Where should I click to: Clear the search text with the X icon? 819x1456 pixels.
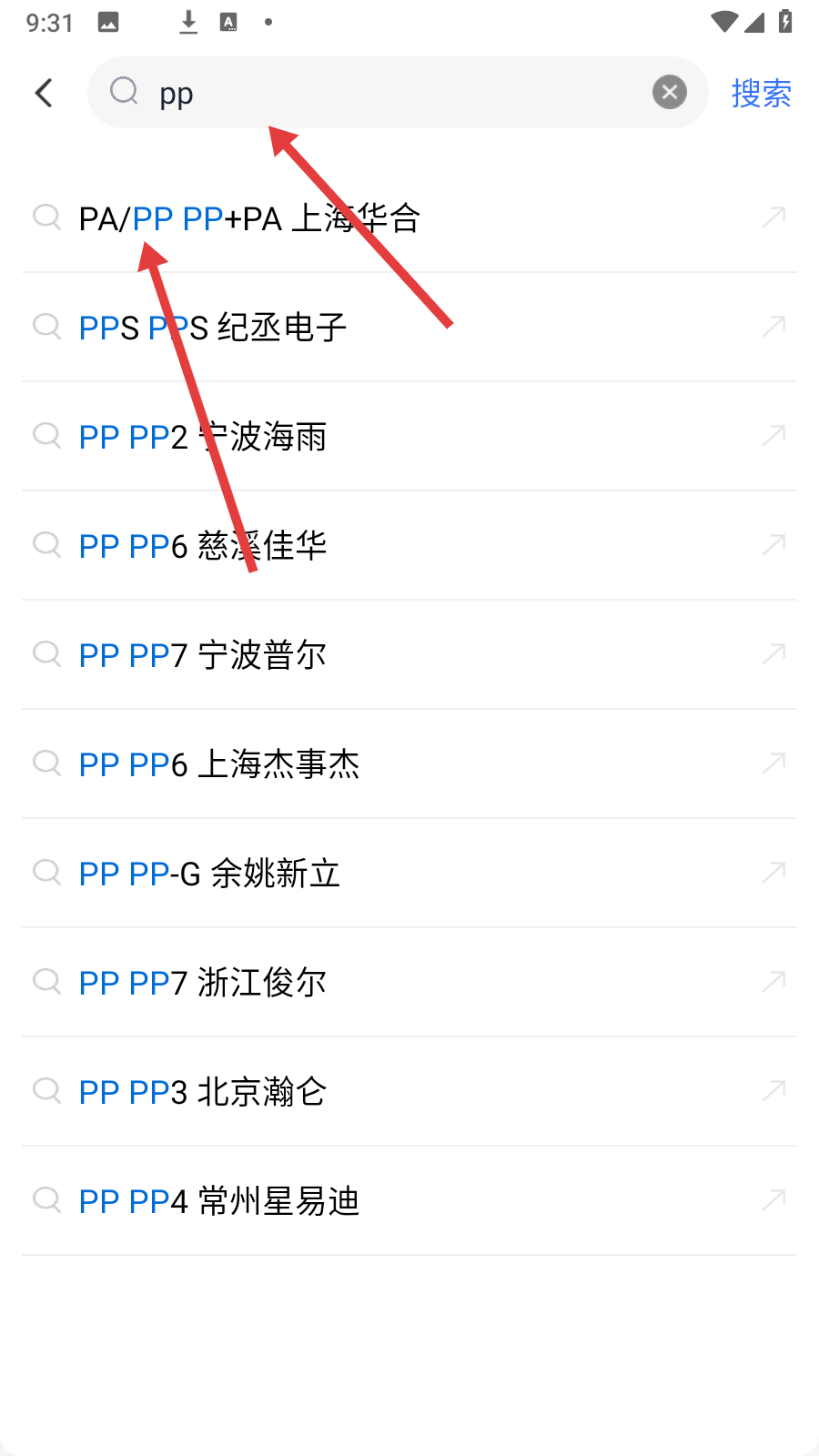(x=669, y=92)
